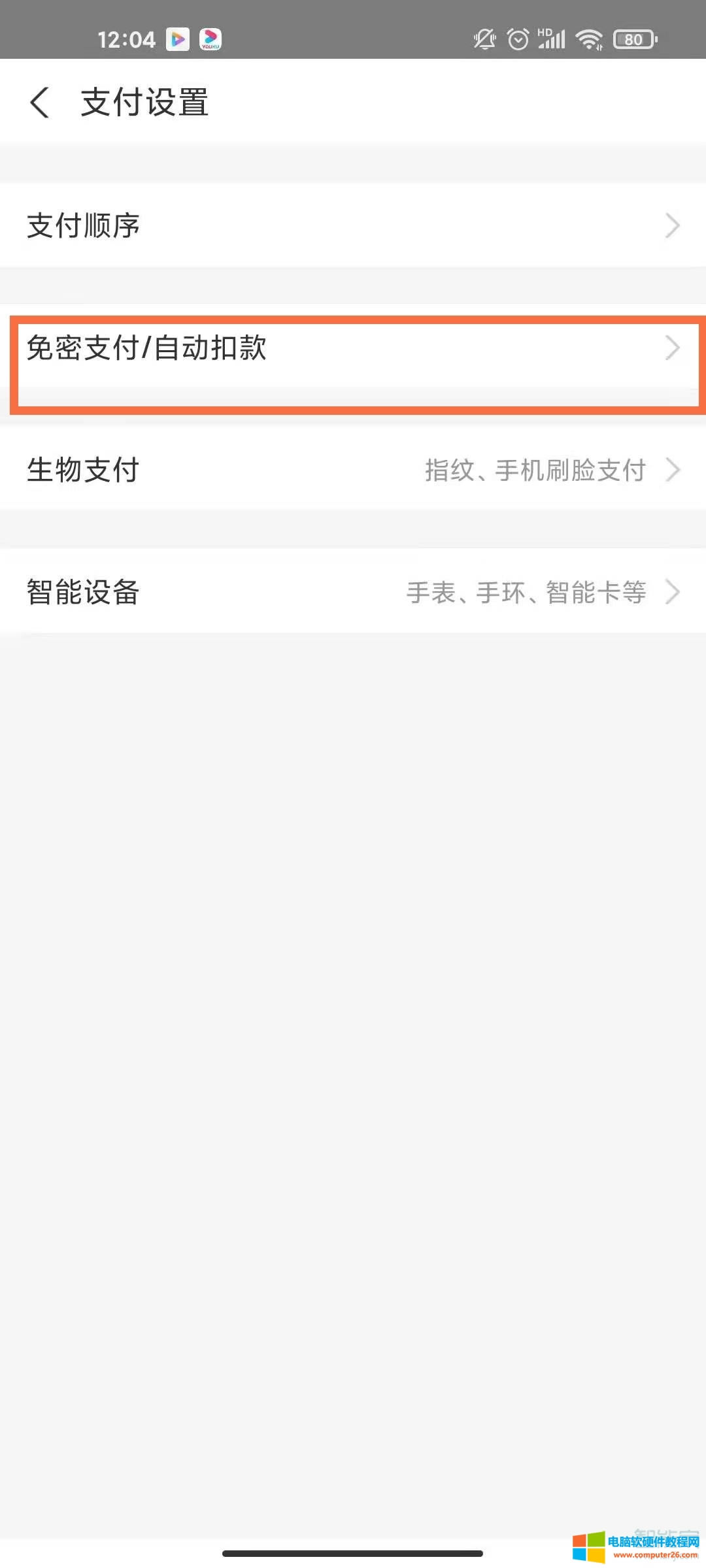This screenshot has height=1568, width=706.
Task: Tap the muted notifications icon in status bar
Action: (x=484, y=39)
